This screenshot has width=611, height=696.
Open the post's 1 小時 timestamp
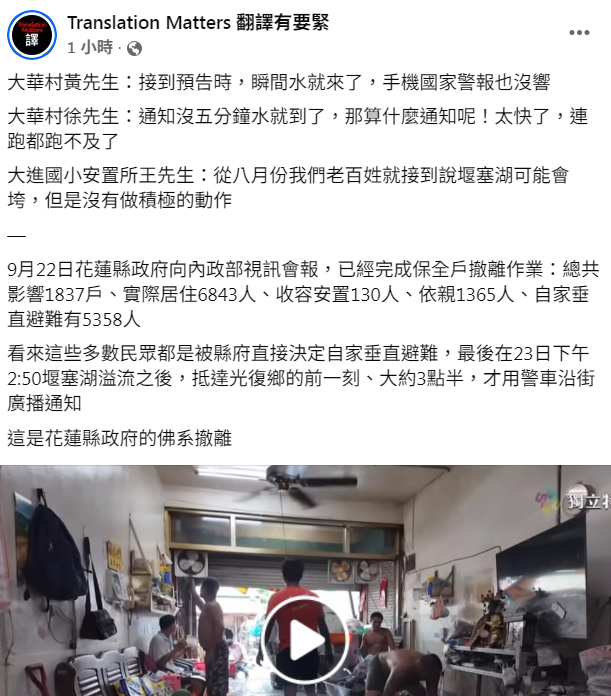point(90,47)
